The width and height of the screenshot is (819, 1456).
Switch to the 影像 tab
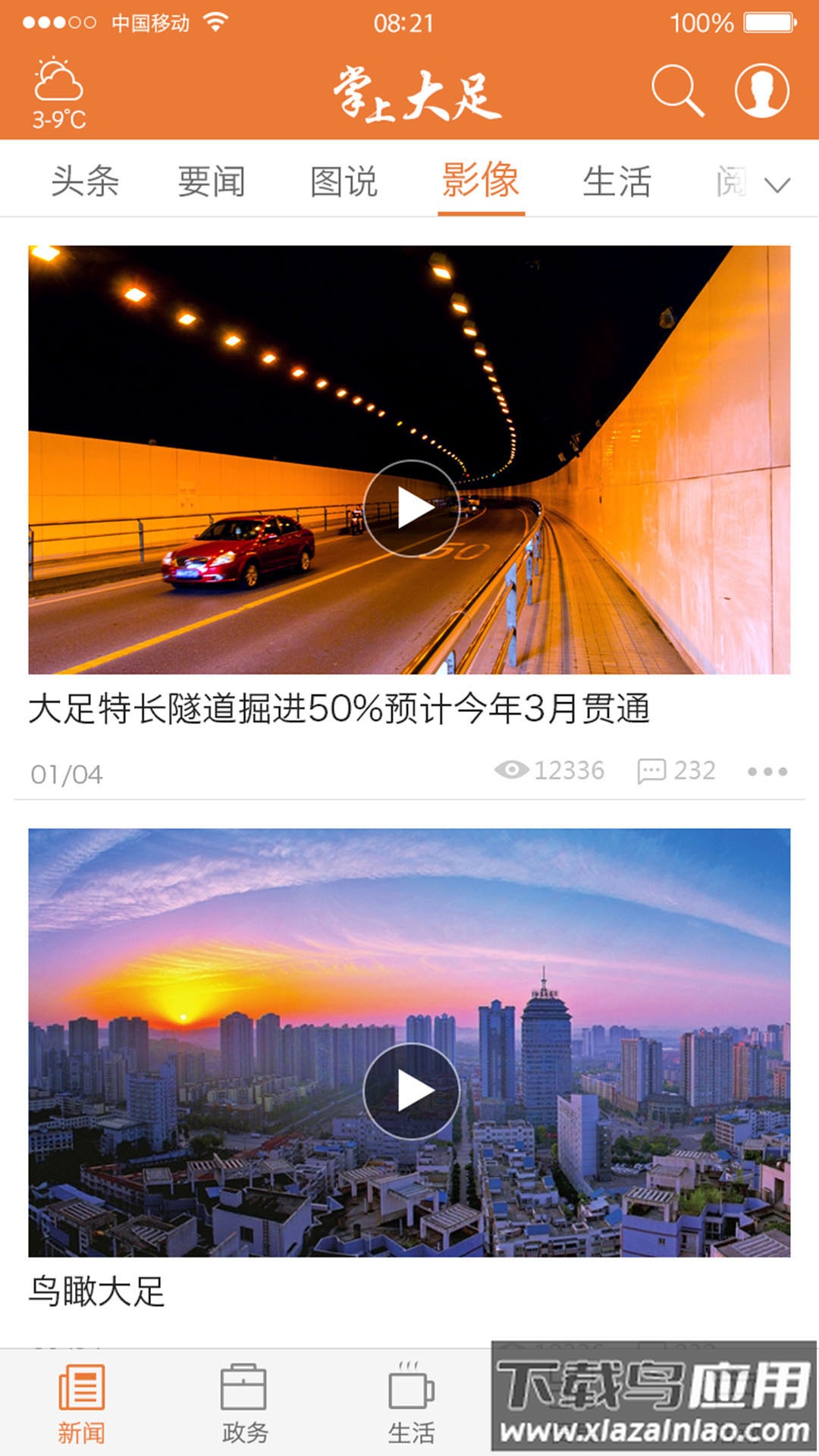tap(482, 180)
